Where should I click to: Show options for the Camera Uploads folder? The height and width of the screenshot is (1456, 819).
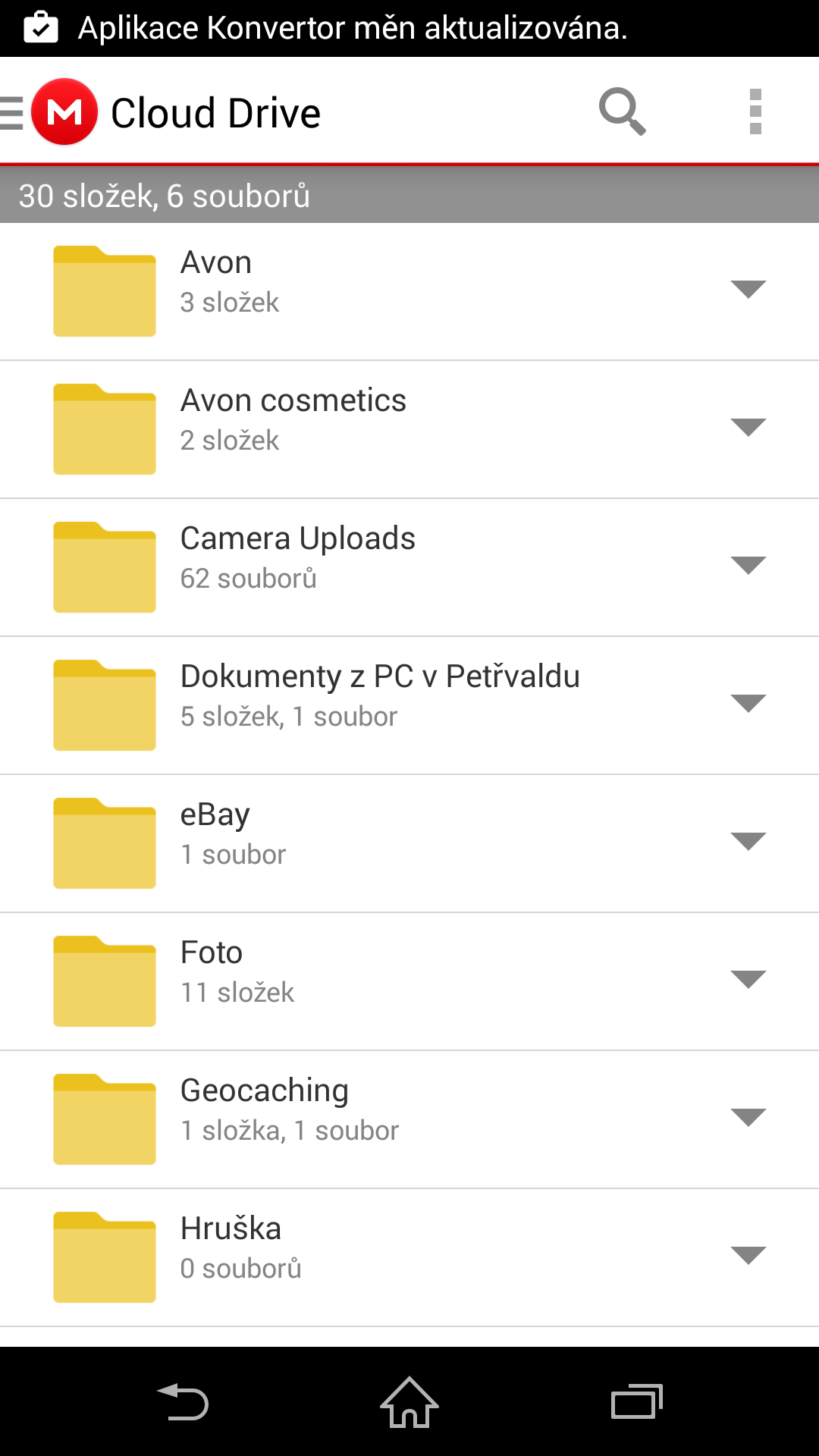(x=748, y=566)
